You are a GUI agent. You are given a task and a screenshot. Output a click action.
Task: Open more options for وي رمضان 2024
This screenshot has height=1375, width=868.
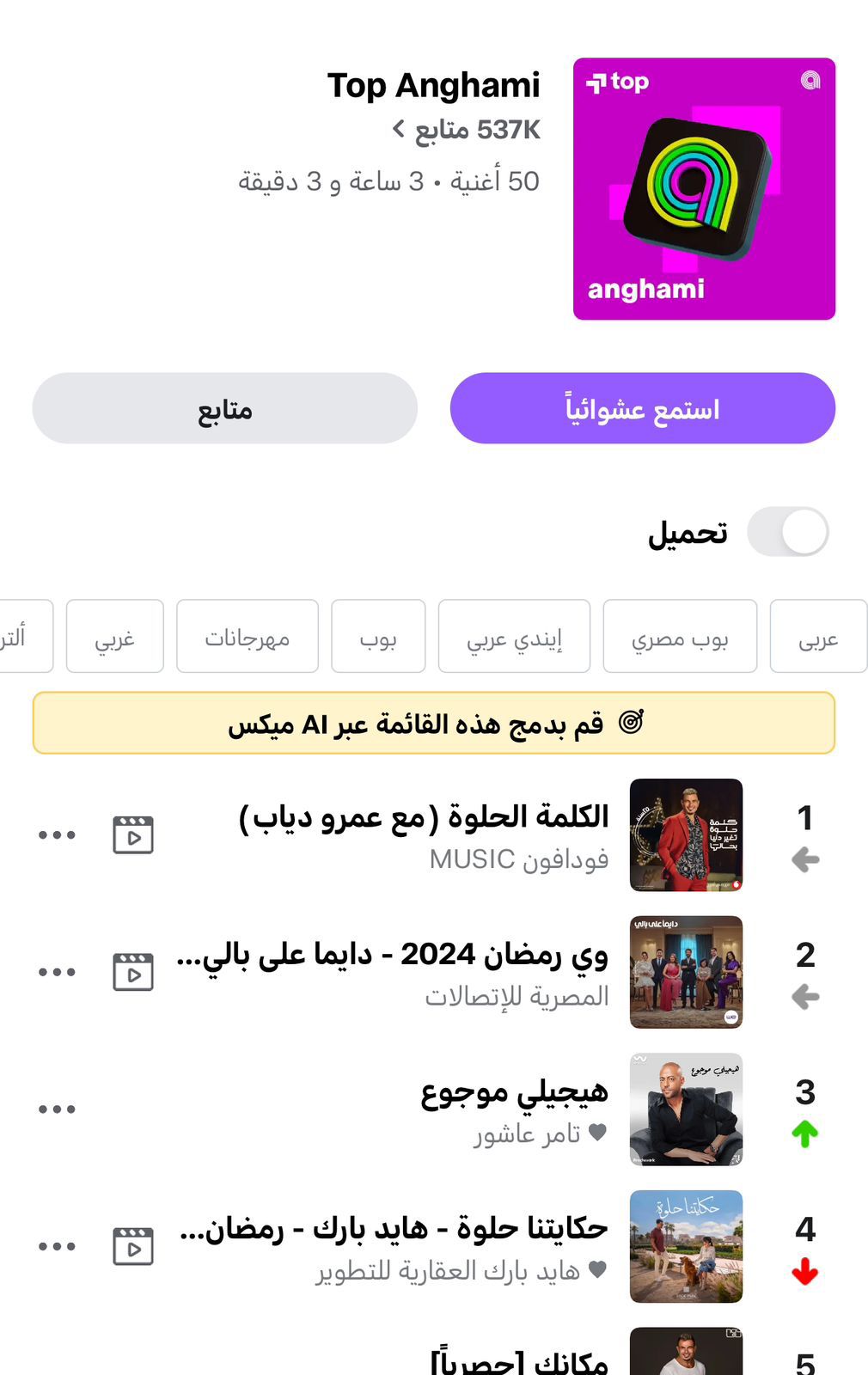pyautogui.click(x=57, y=972)
